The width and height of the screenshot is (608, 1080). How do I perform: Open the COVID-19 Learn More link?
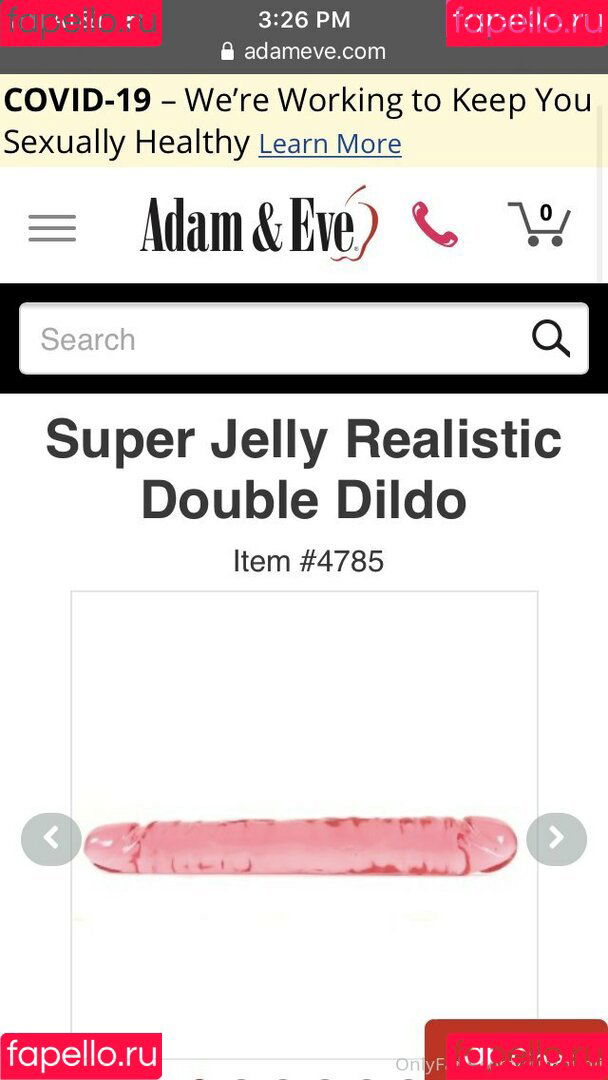pyautogui.click(x=330, y=144)
